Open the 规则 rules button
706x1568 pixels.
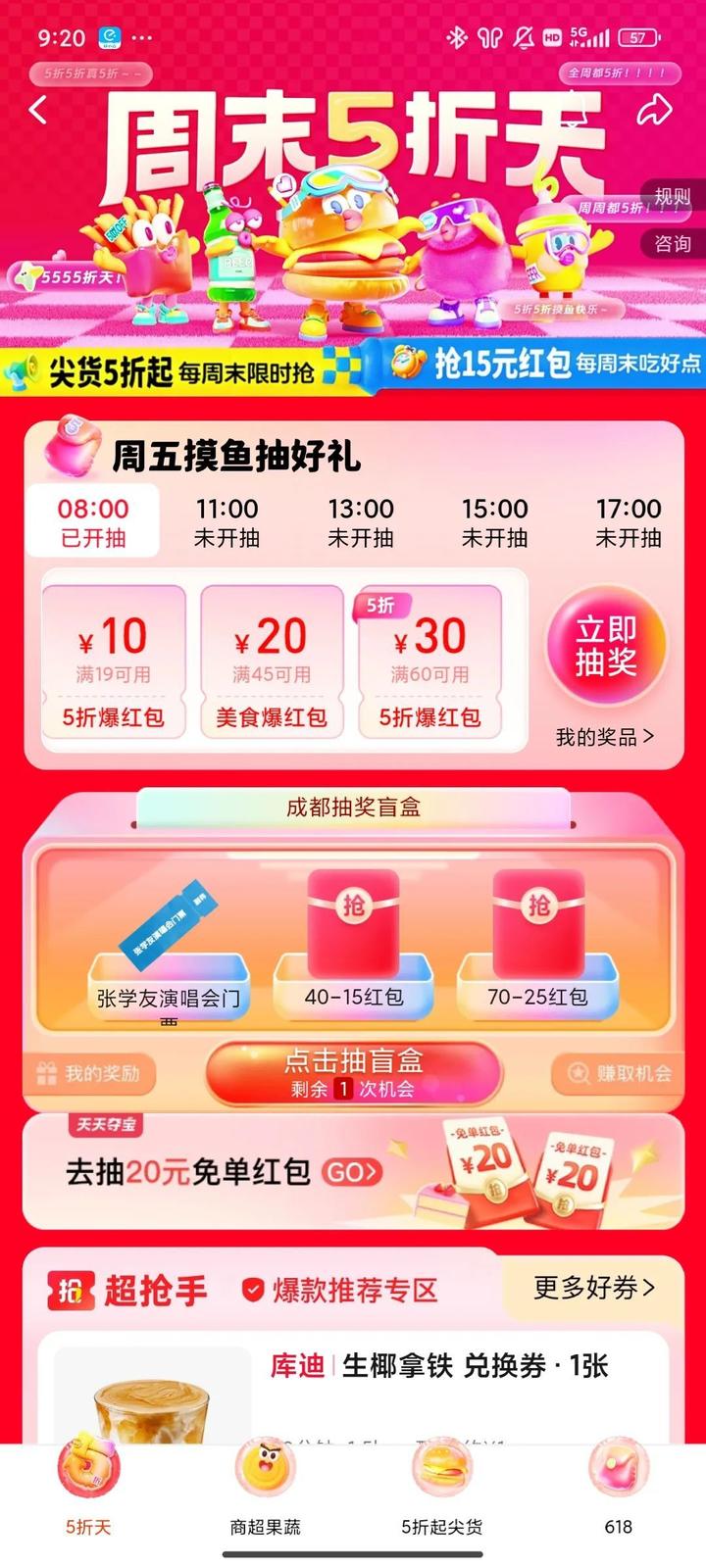[673, 196]
